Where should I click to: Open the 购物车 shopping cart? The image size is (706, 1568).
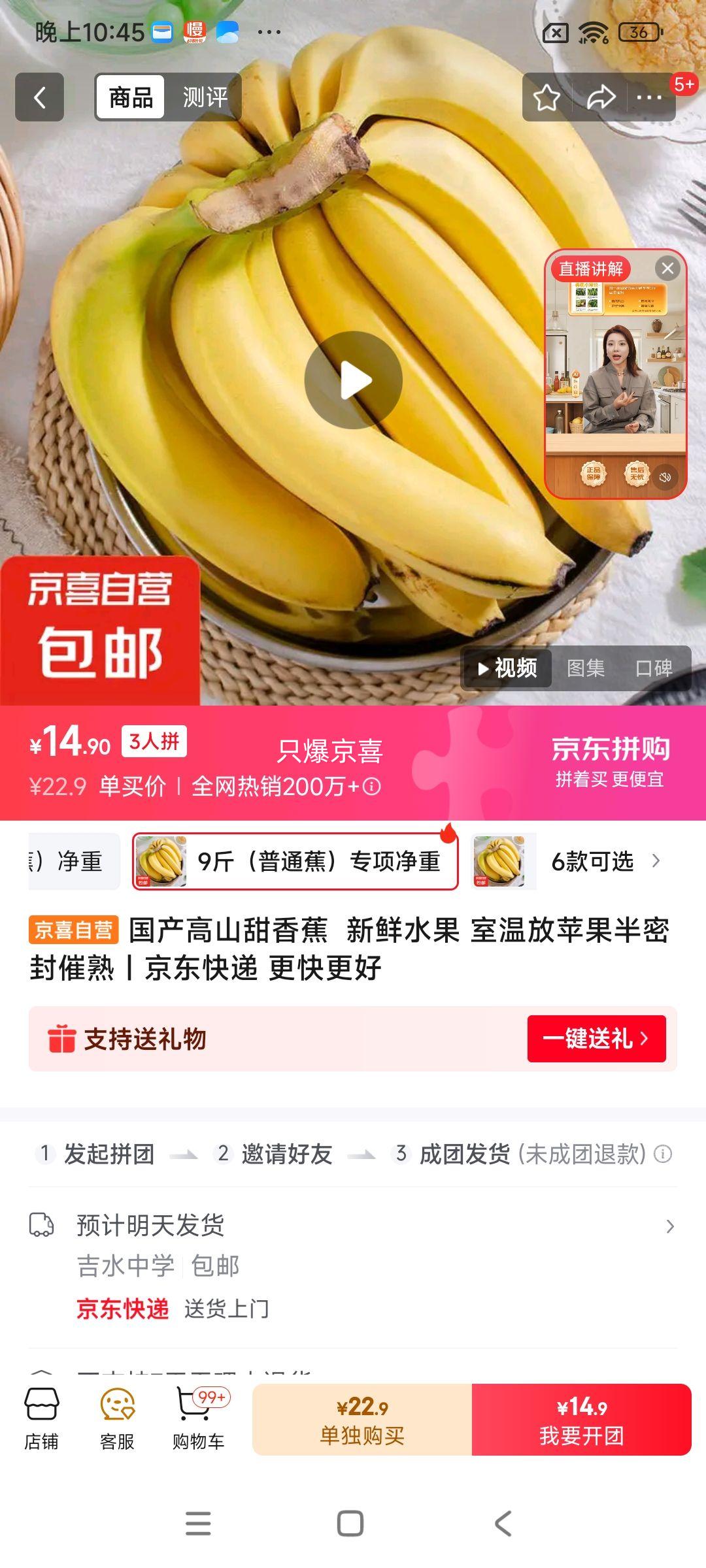coord(198,1418)
